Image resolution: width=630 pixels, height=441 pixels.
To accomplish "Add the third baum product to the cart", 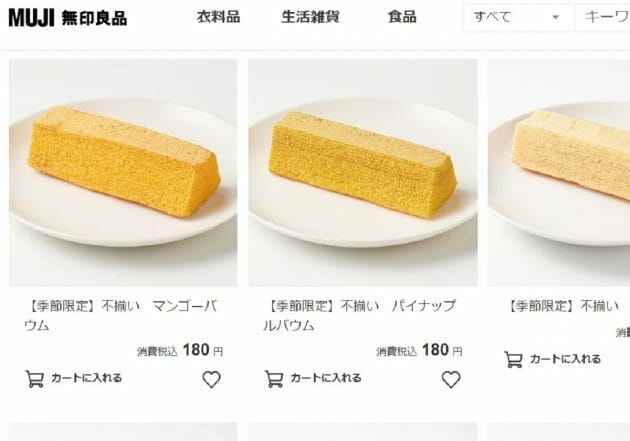I will pyautogui.click(x=553, y=359).
